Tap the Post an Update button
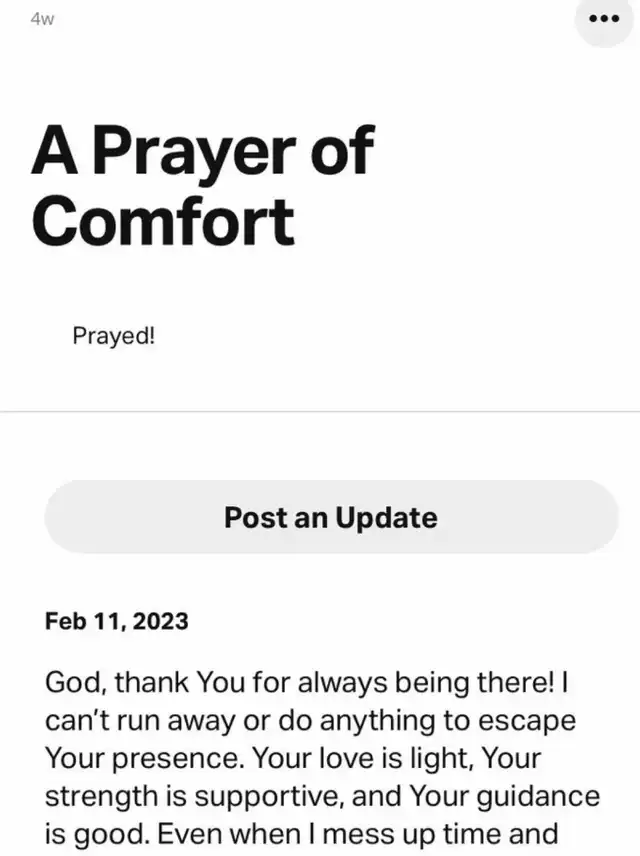This screenshot has height=856, width=640. (x=331, y=517)
